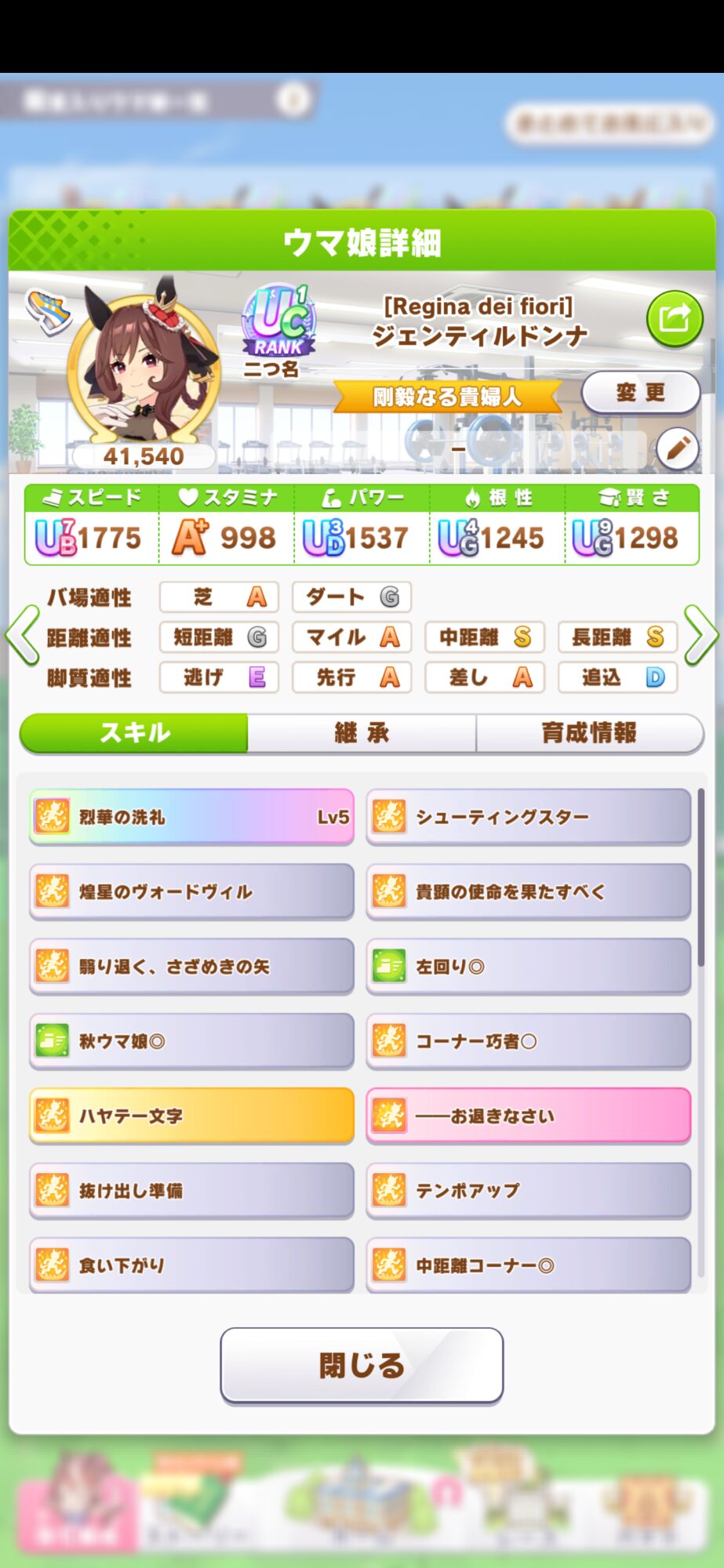Tap the 変更 title change button
The width and height of the screenshot is (724, 1568).
(640, 392)
